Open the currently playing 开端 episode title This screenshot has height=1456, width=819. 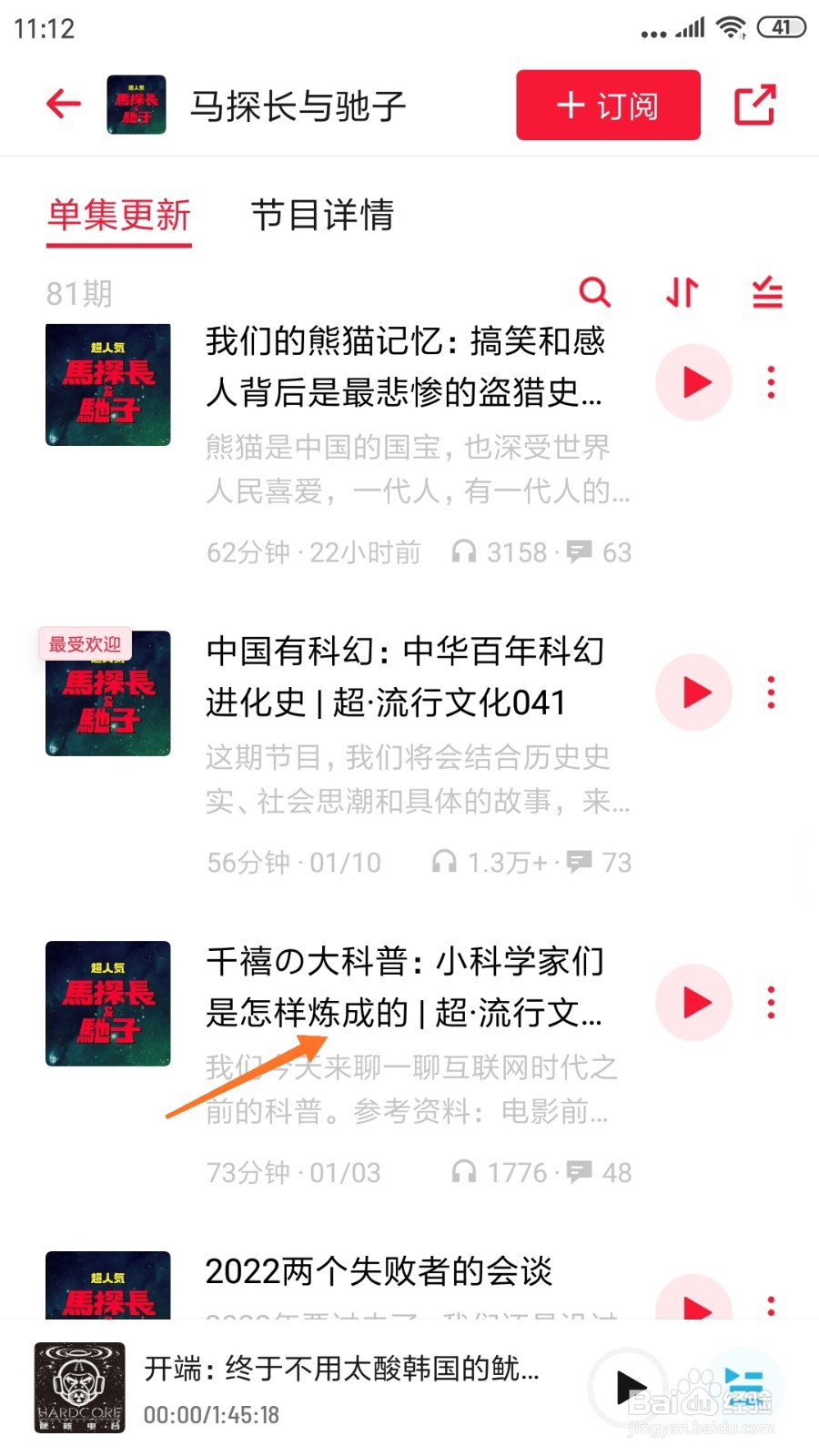pyautogui.click(x=337, y=1372)
